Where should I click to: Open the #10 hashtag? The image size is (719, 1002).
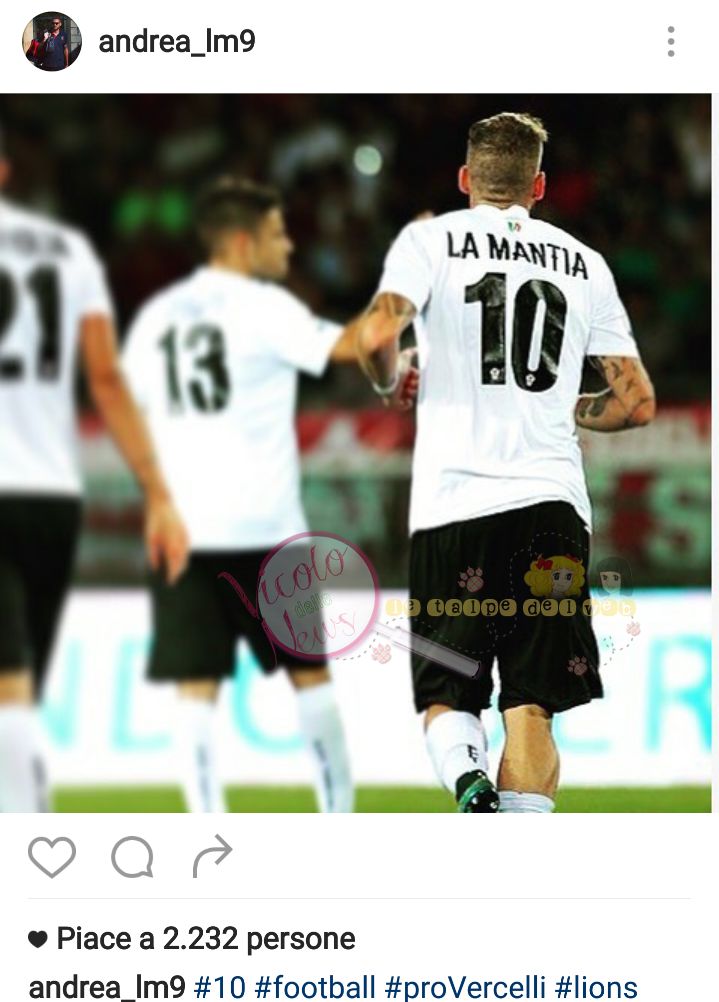[219, 986]
